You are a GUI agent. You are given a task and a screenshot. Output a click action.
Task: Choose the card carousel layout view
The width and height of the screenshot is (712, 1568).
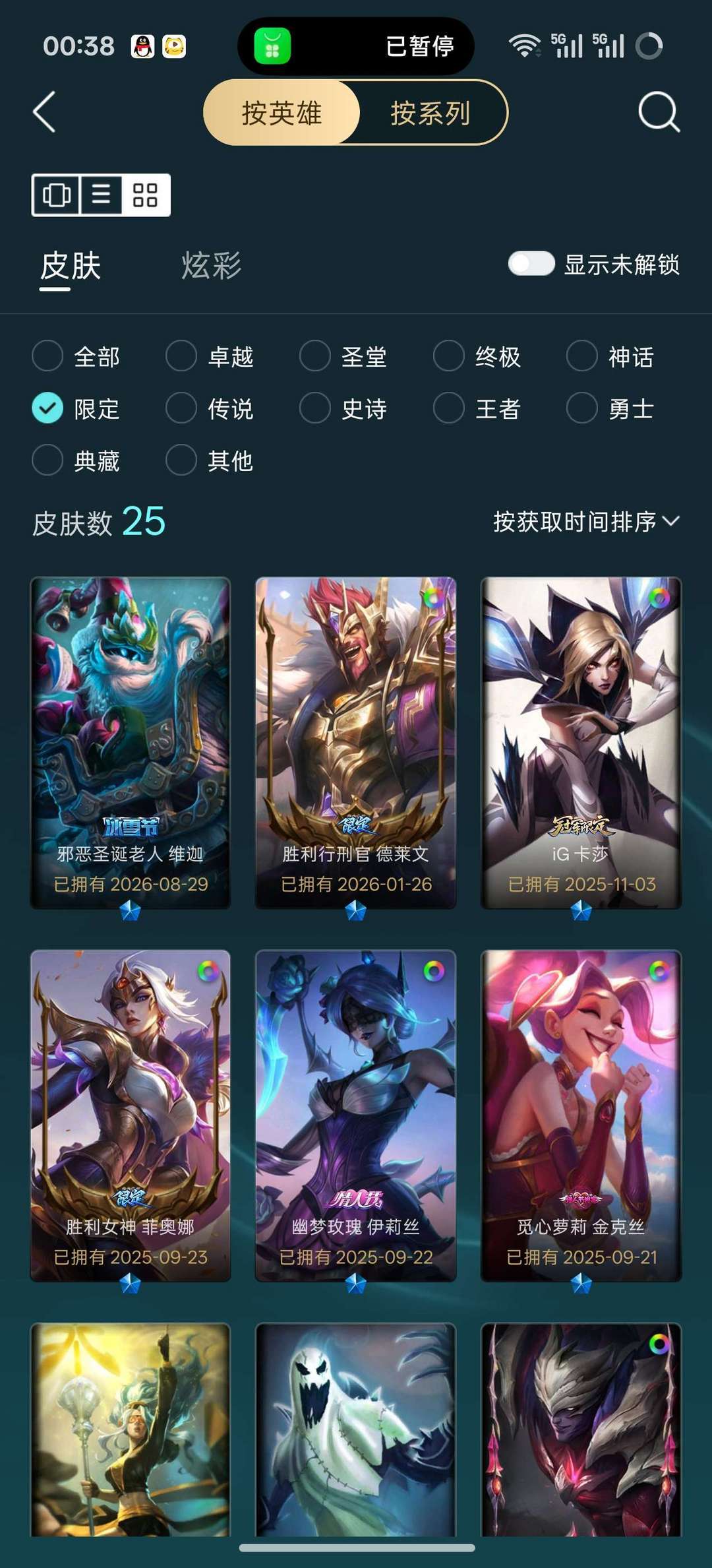tap(57, 195)
